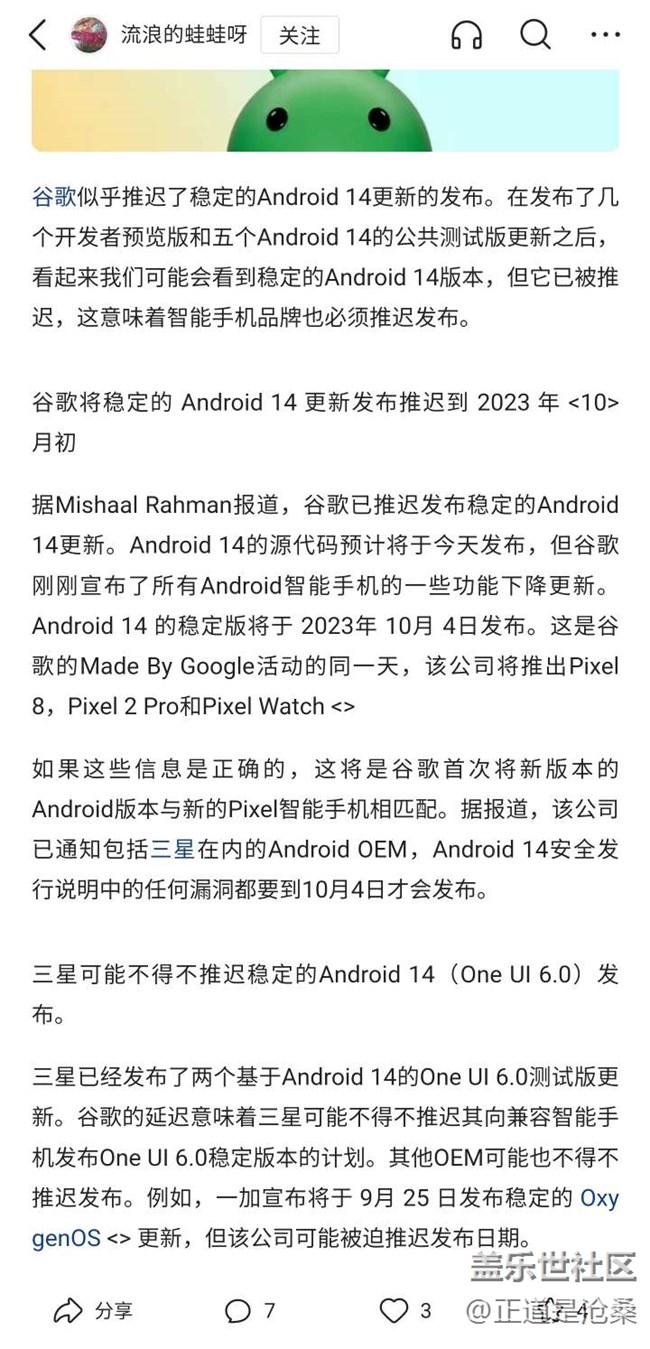Open the search magnifier

tap(535, 36)
